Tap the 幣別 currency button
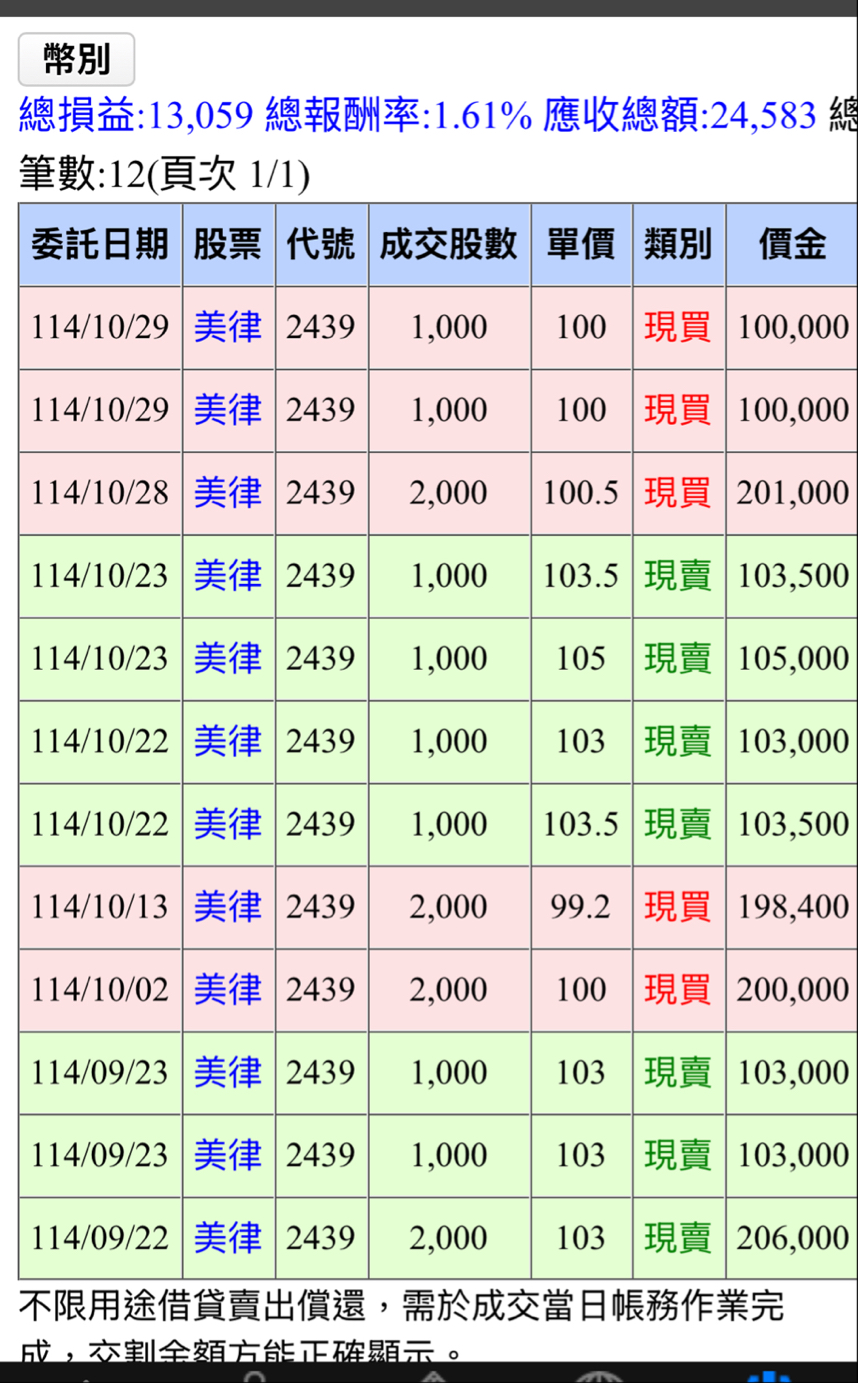This screenshot has height=1383, width=858. pos(76,60)
